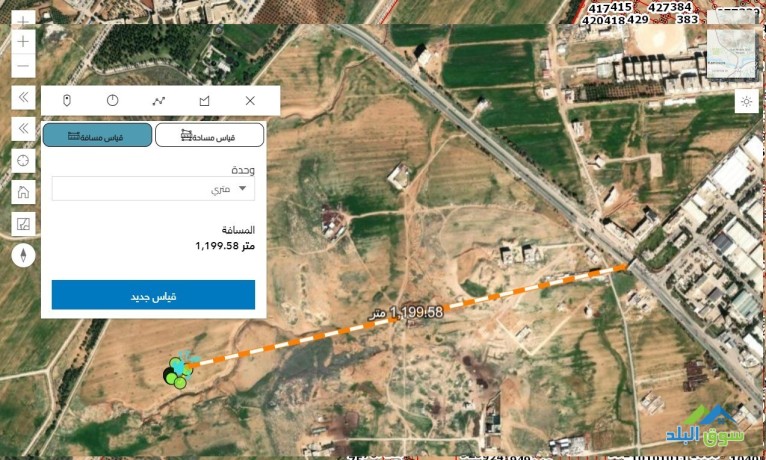Start a new measurement with قياس جديد
The height and width of the screenshot is (460, 766).
tap(153, 295)
